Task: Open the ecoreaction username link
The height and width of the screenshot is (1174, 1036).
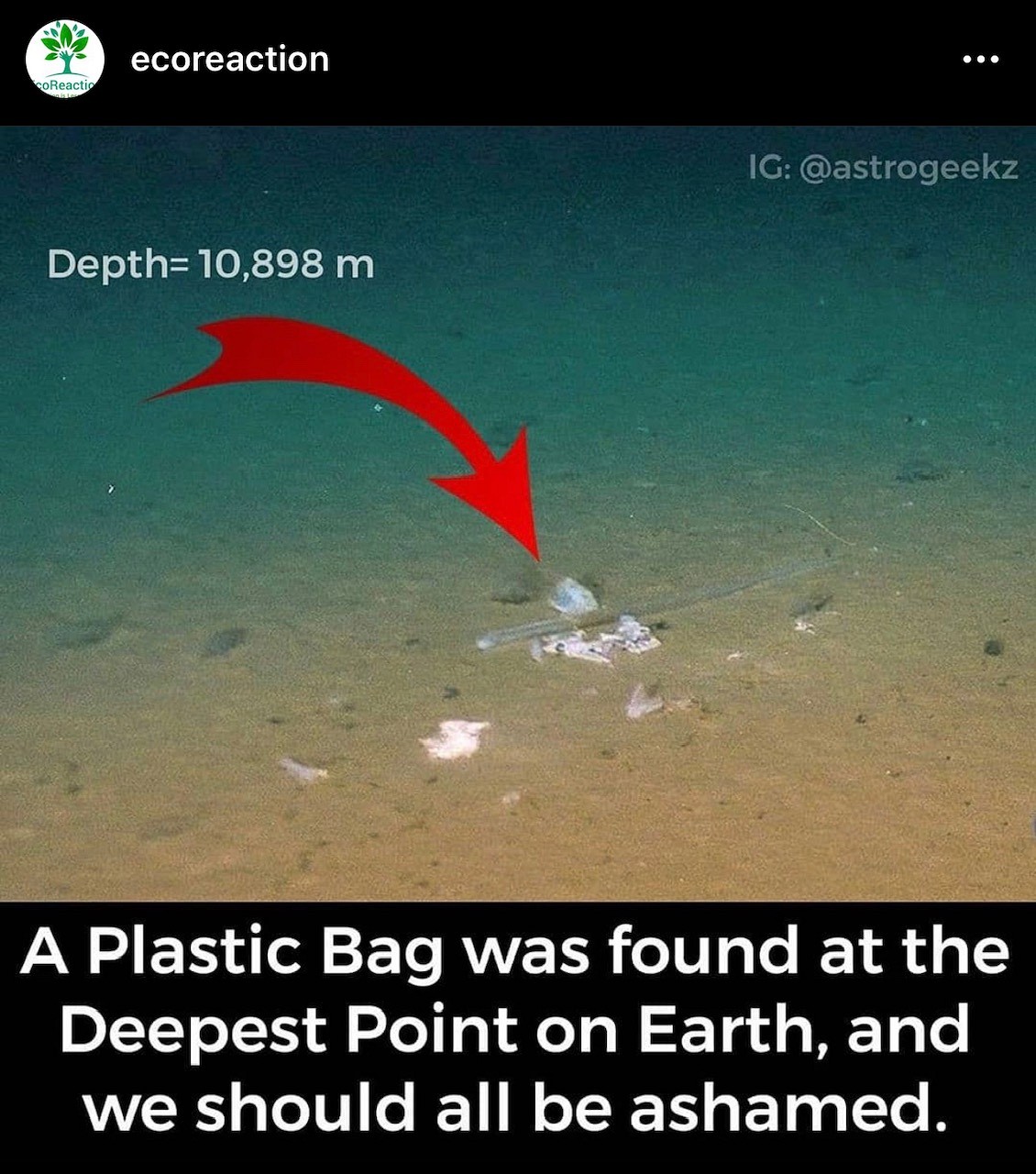Action: click(229, 60)
